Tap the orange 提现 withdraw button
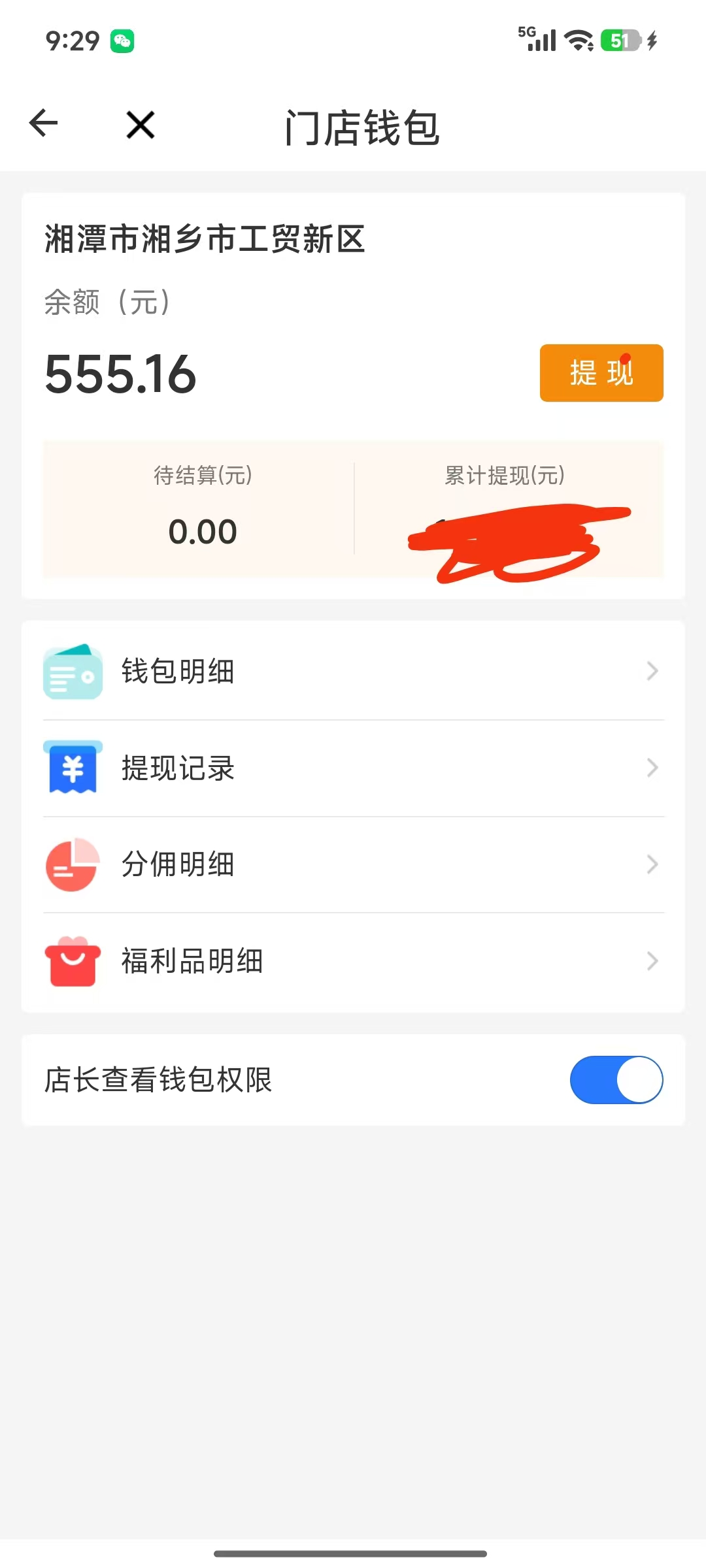Viewport: 706px width, 1568px height. pyautogui.click(x=601, y=373)
